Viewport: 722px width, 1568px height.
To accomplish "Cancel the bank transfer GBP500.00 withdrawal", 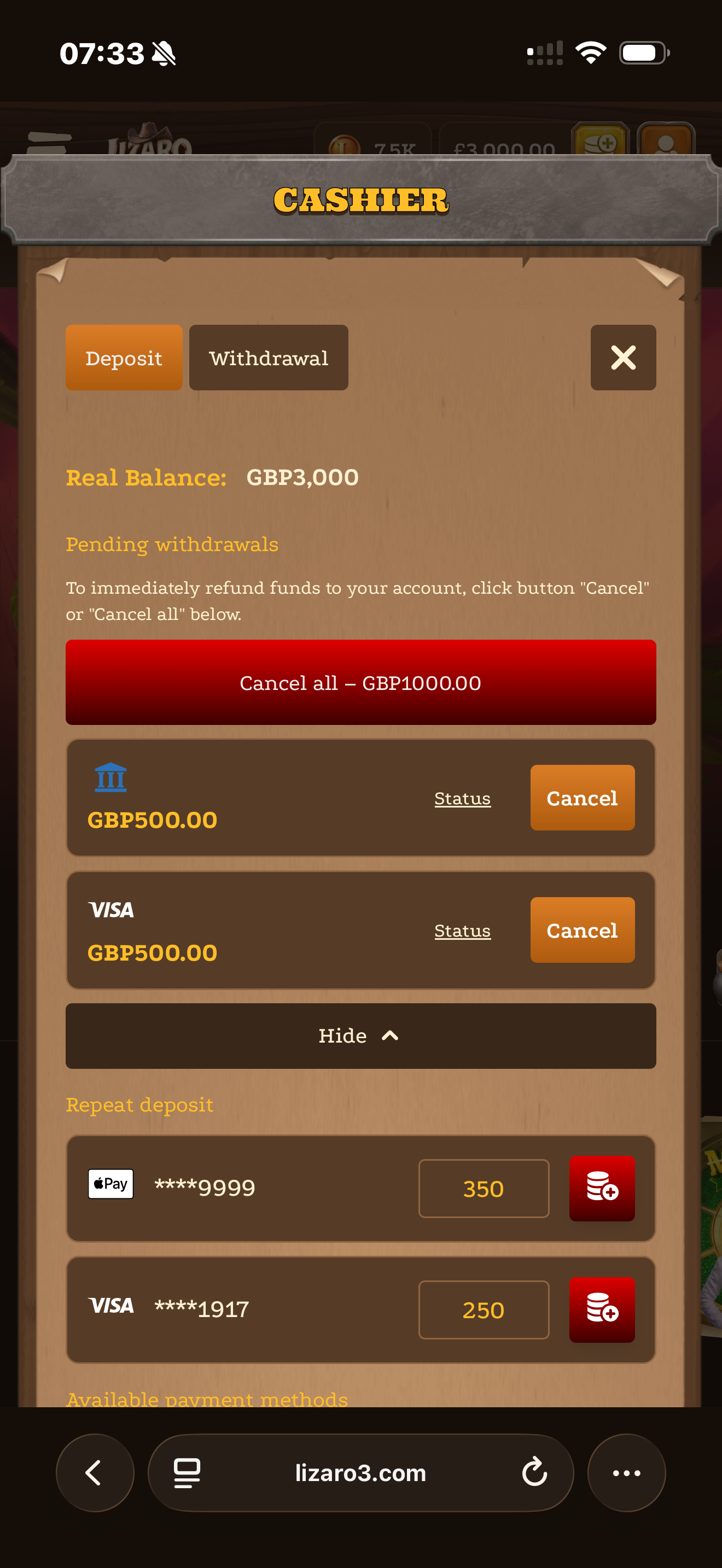I will [581, 797].
